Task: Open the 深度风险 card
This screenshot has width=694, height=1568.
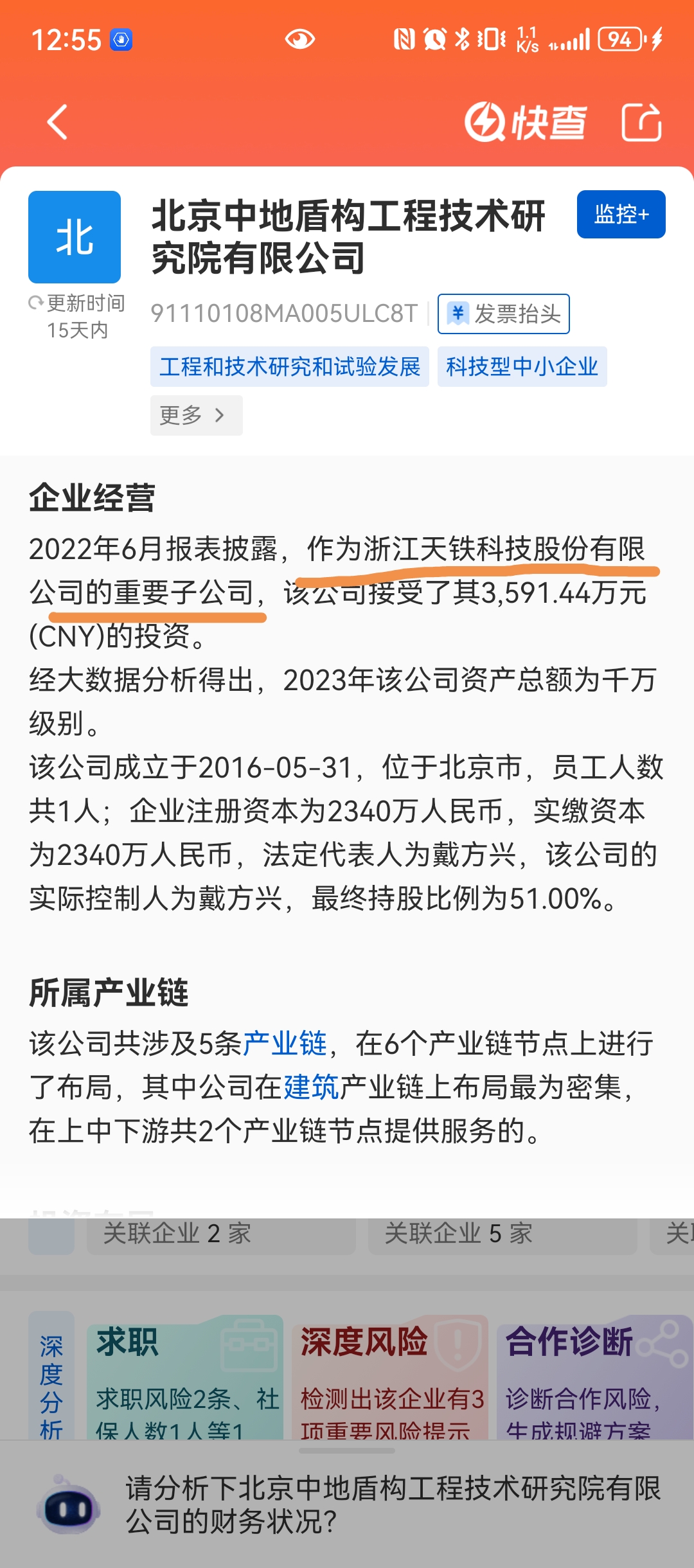Action: [x=390, y=1376]
